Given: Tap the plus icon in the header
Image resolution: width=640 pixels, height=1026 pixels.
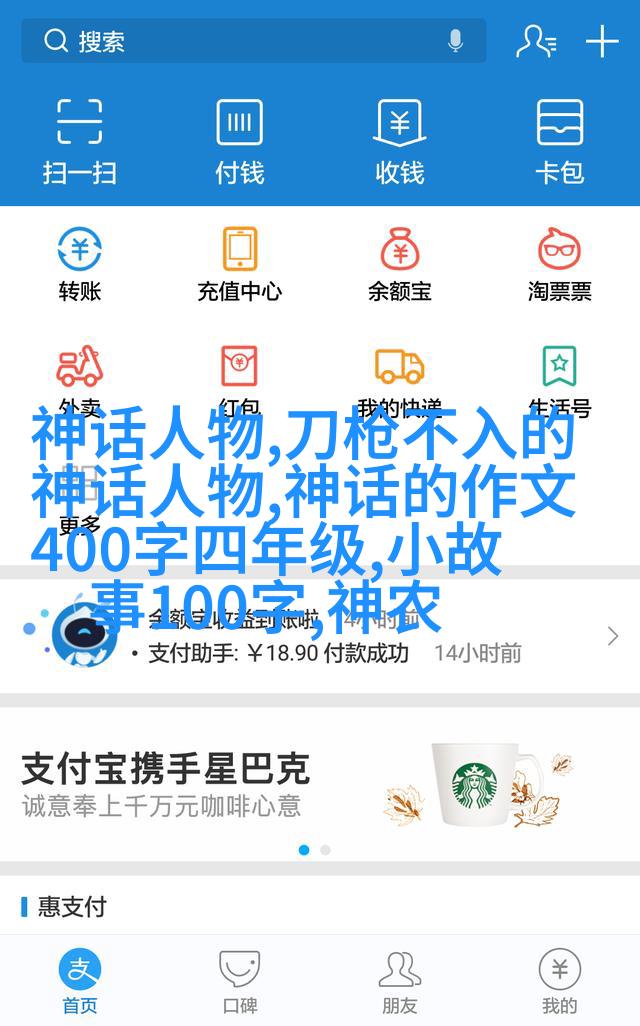Looking at the screenshot, I should (x=602, y=41).
